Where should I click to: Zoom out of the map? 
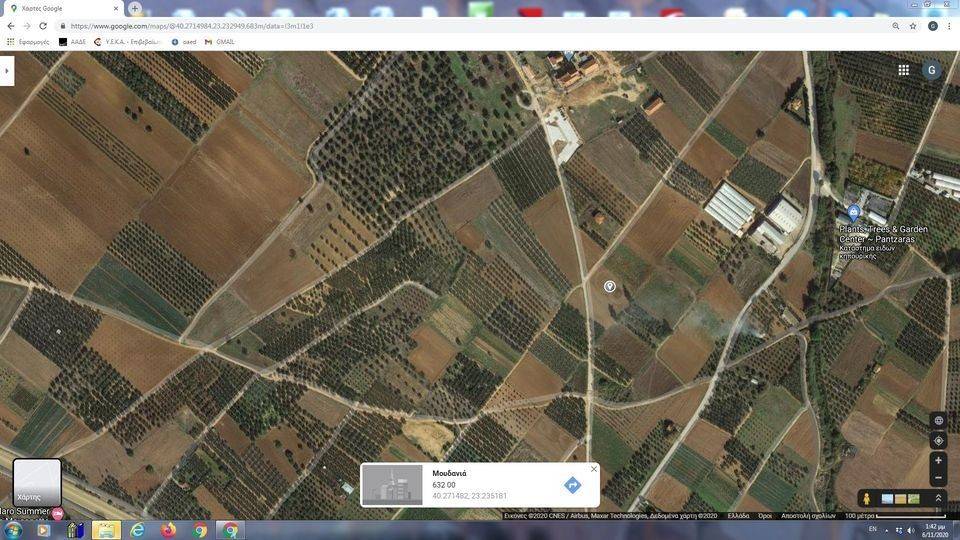click(x=938, y=478)
